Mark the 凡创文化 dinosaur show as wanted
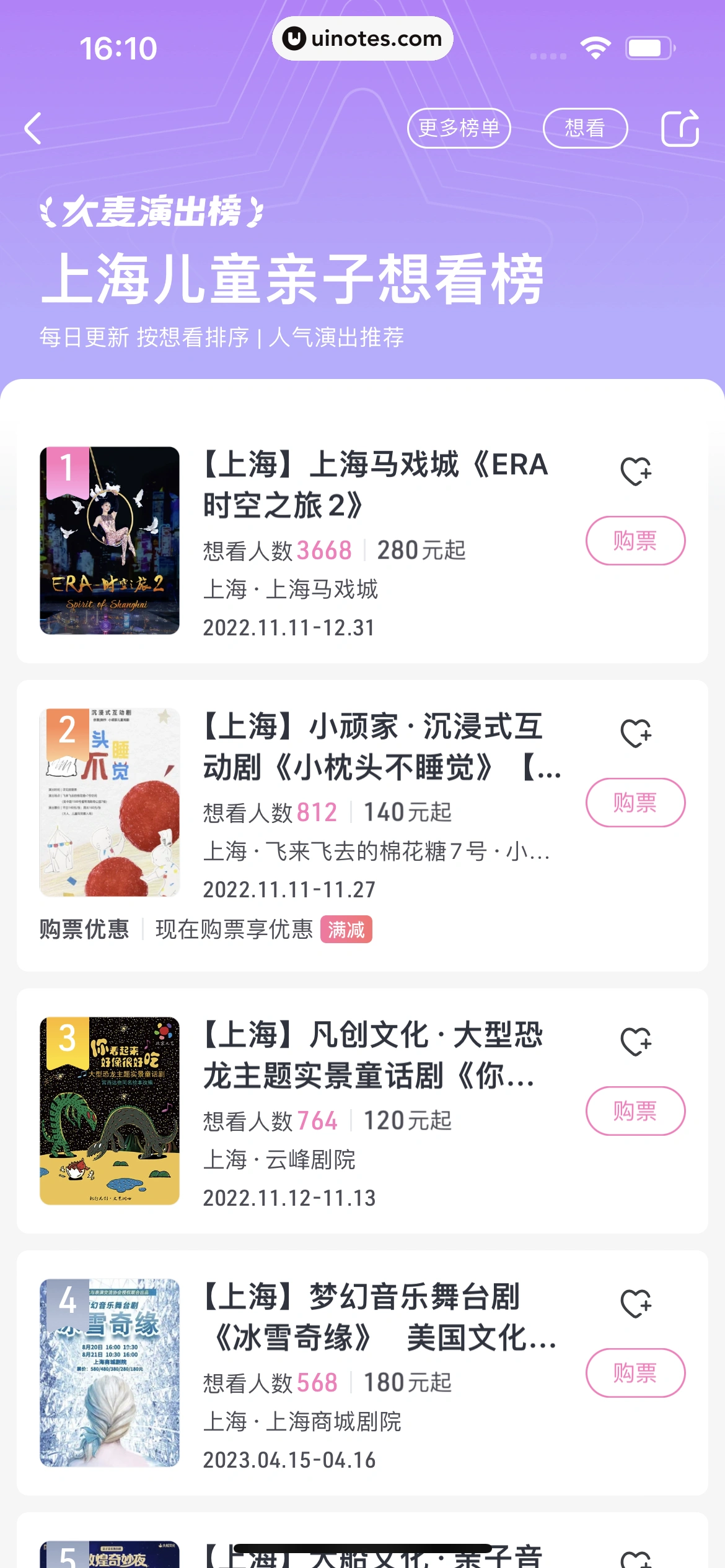725x1568 pixels. 636,1042
